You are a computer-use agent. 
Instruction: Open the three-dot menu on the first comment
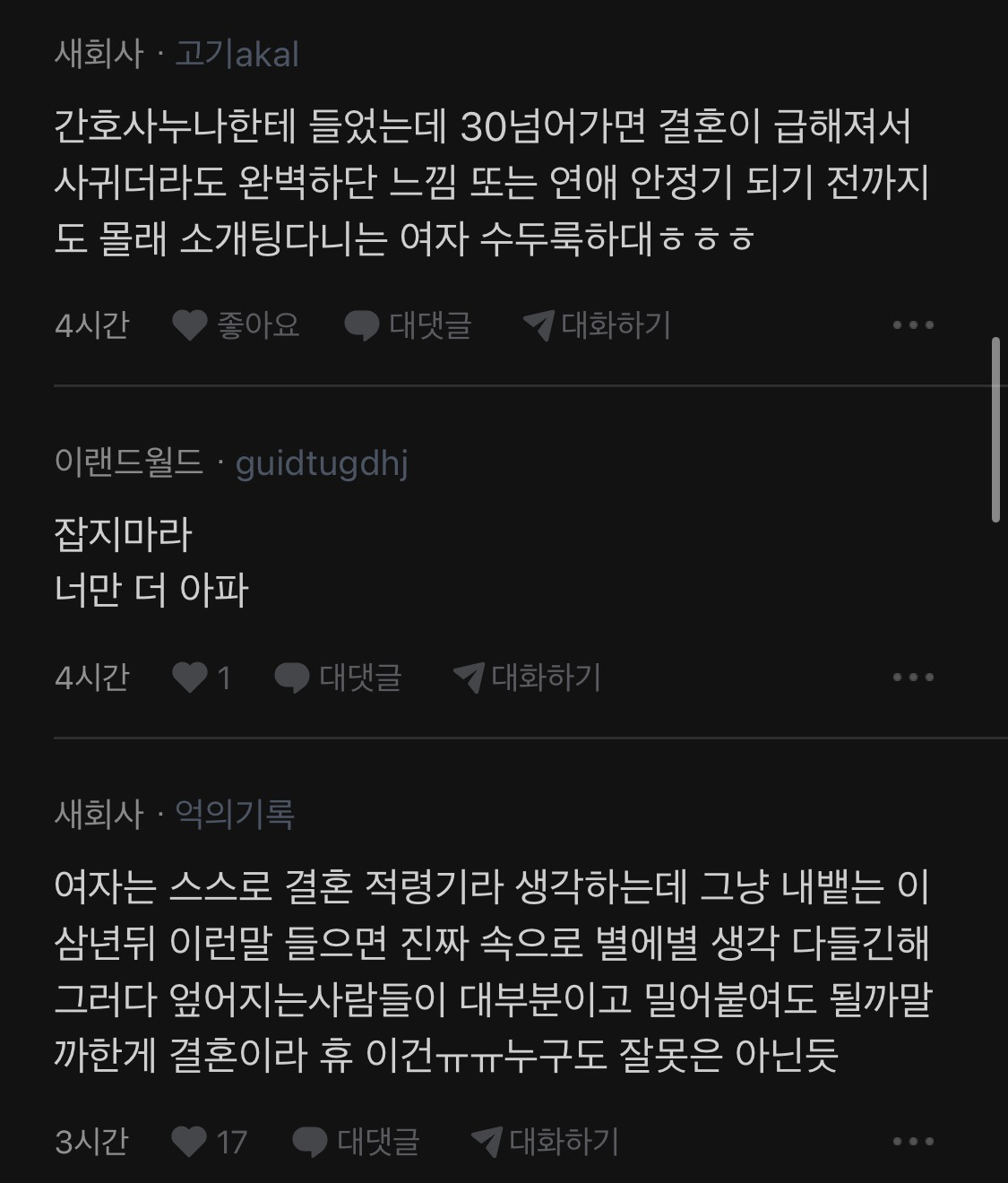(911, 326)
